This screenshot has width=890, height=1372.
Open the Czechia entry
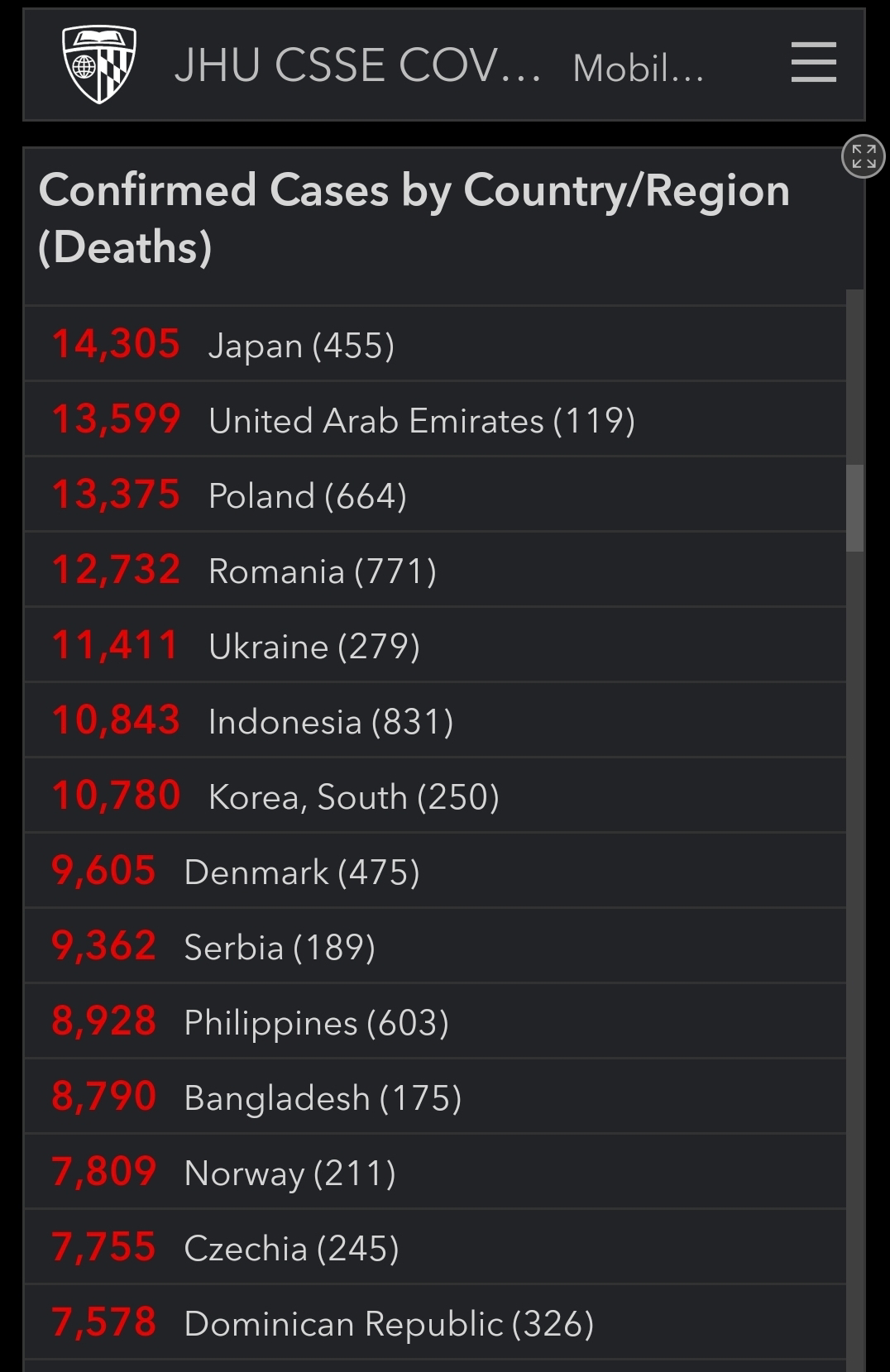coord(435,1247)
